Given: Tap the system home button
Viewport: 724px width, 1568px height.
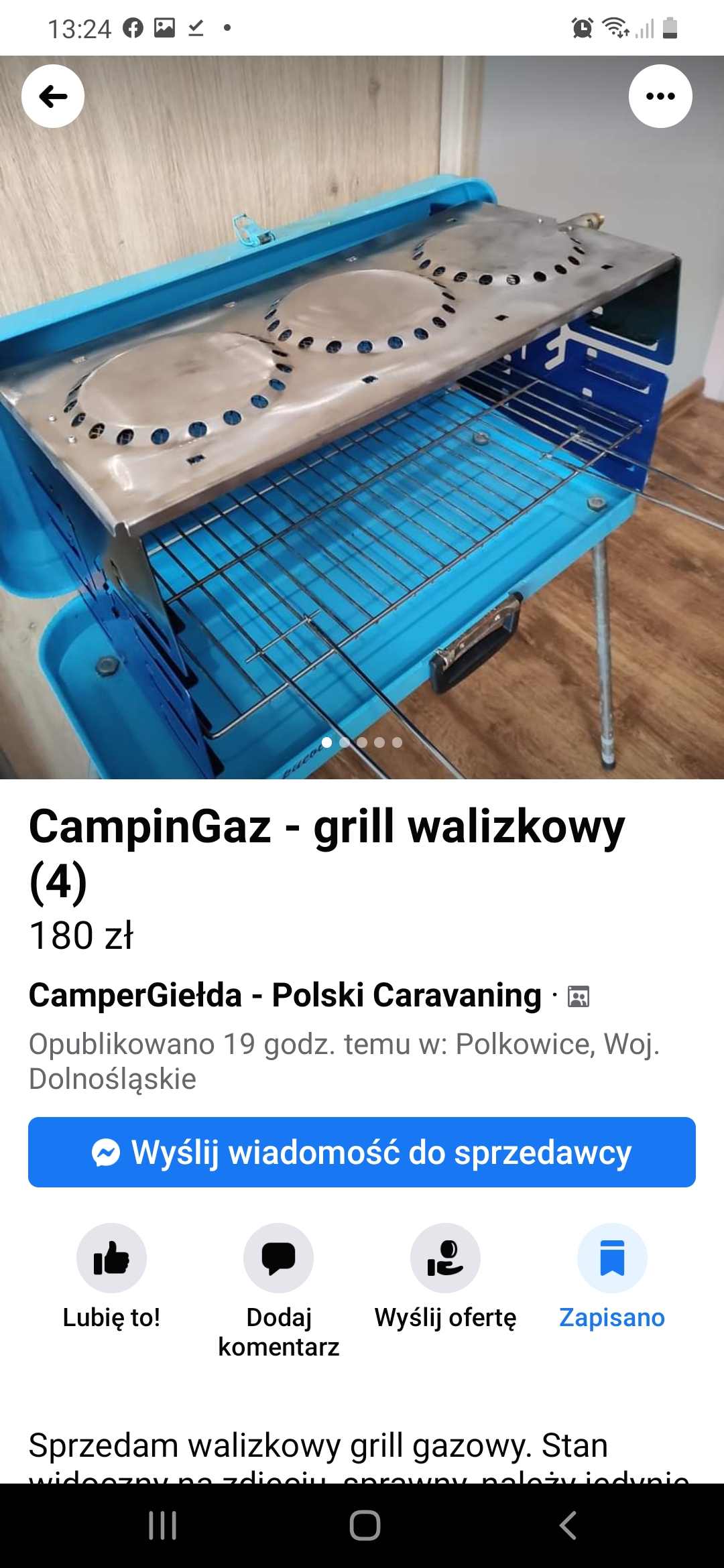Looking at the screenshot, I should [365, 1526].
